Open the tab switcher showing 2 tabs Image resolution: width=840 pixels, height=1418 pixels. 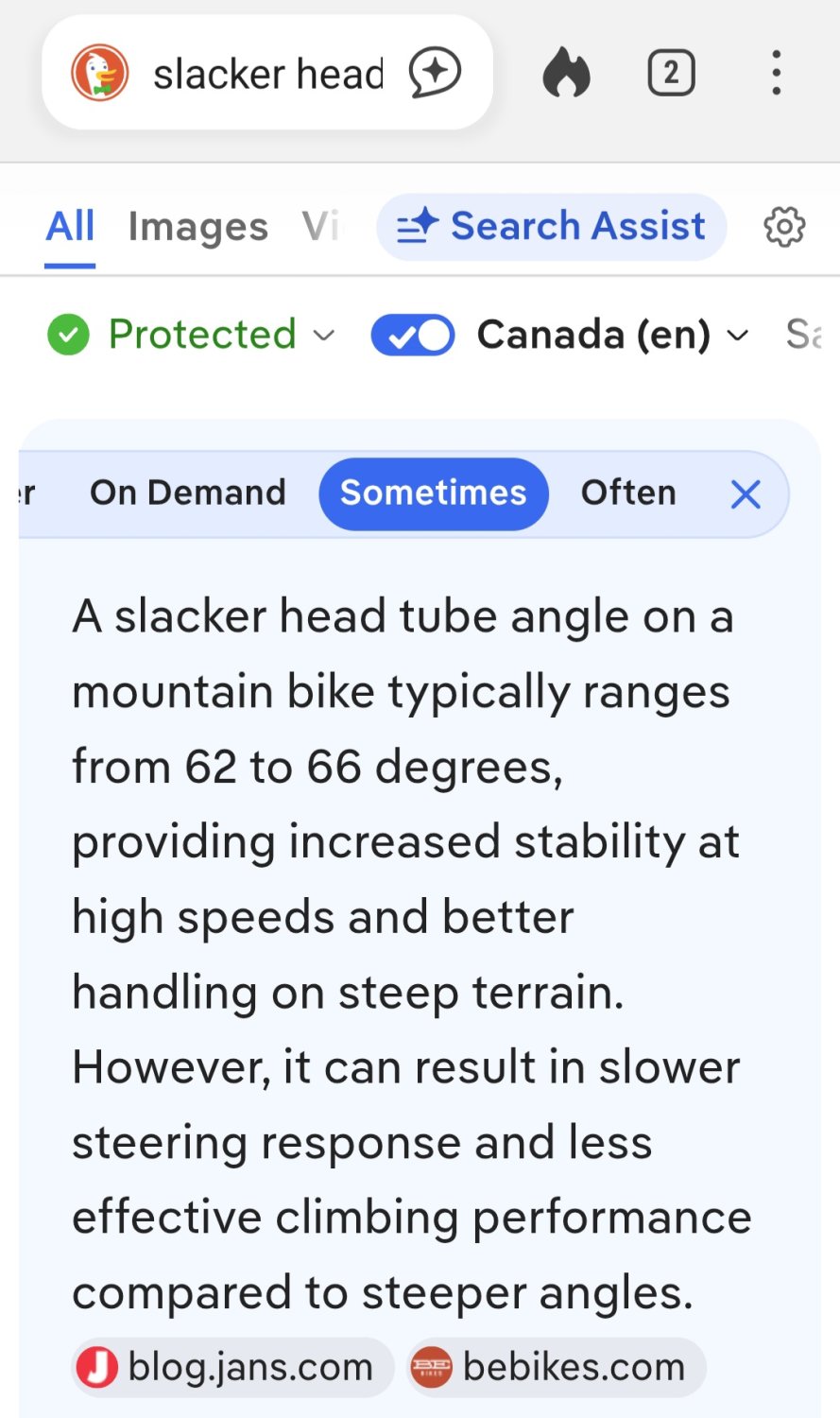[671, 72]
